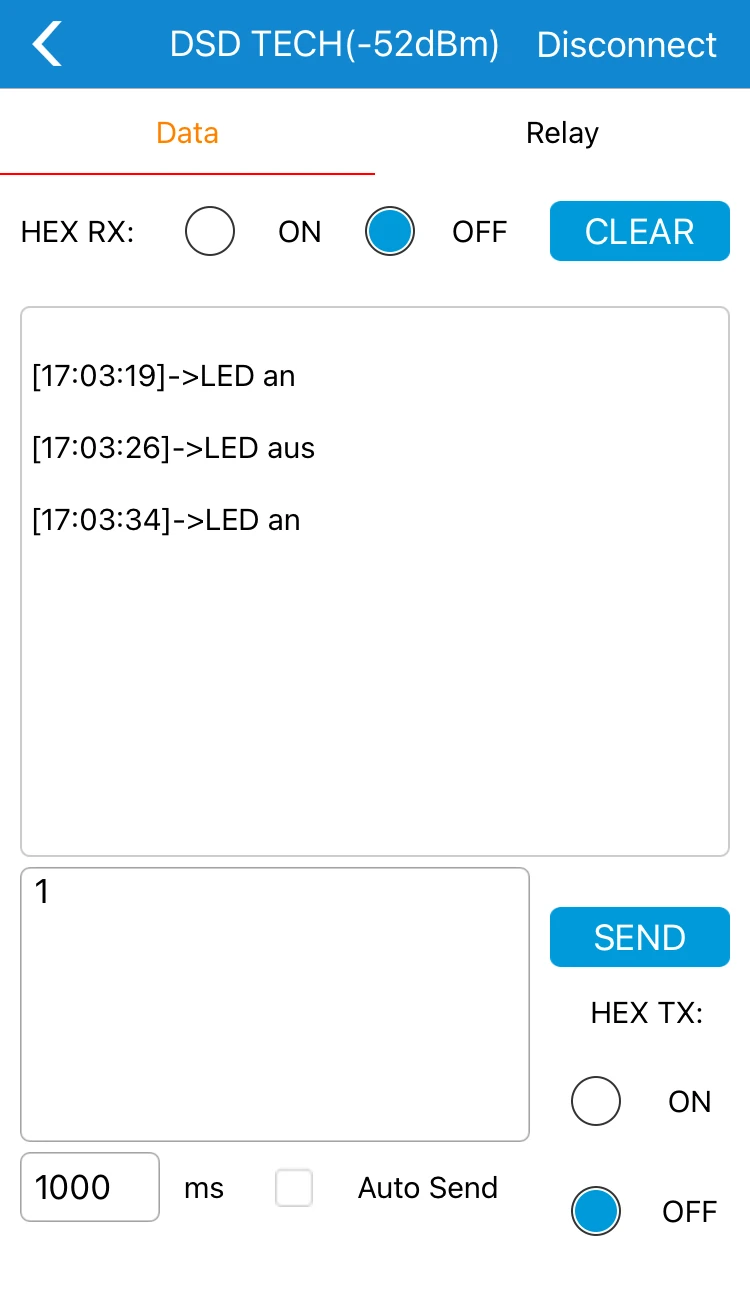Image resolution: width=750 pixels, height=1294 pixels.
Task: Tap the message input box containing 1
Action: (x=274, y=1003)
